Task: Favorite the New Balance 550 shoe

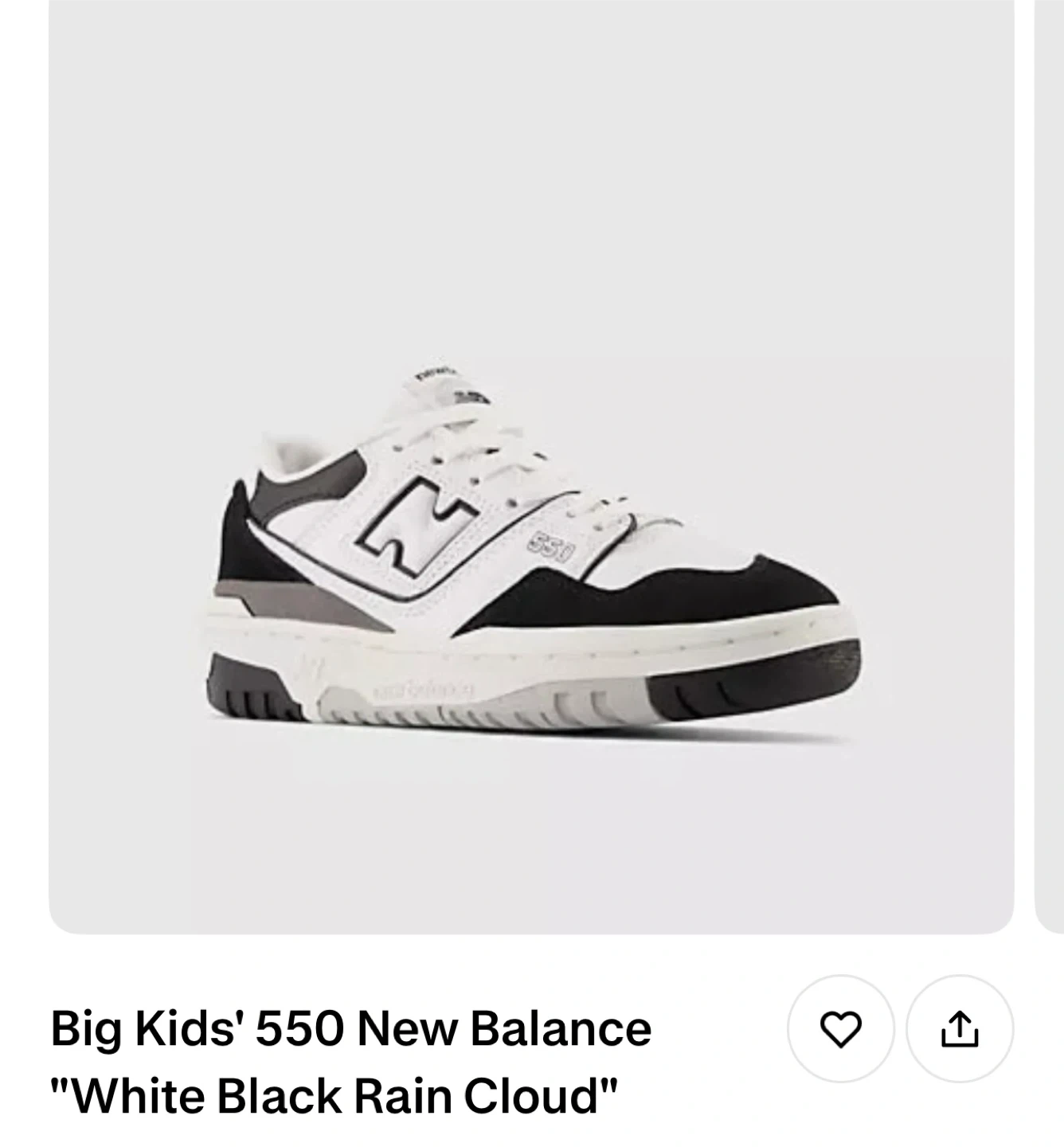Action: [x=840, y=1029]
